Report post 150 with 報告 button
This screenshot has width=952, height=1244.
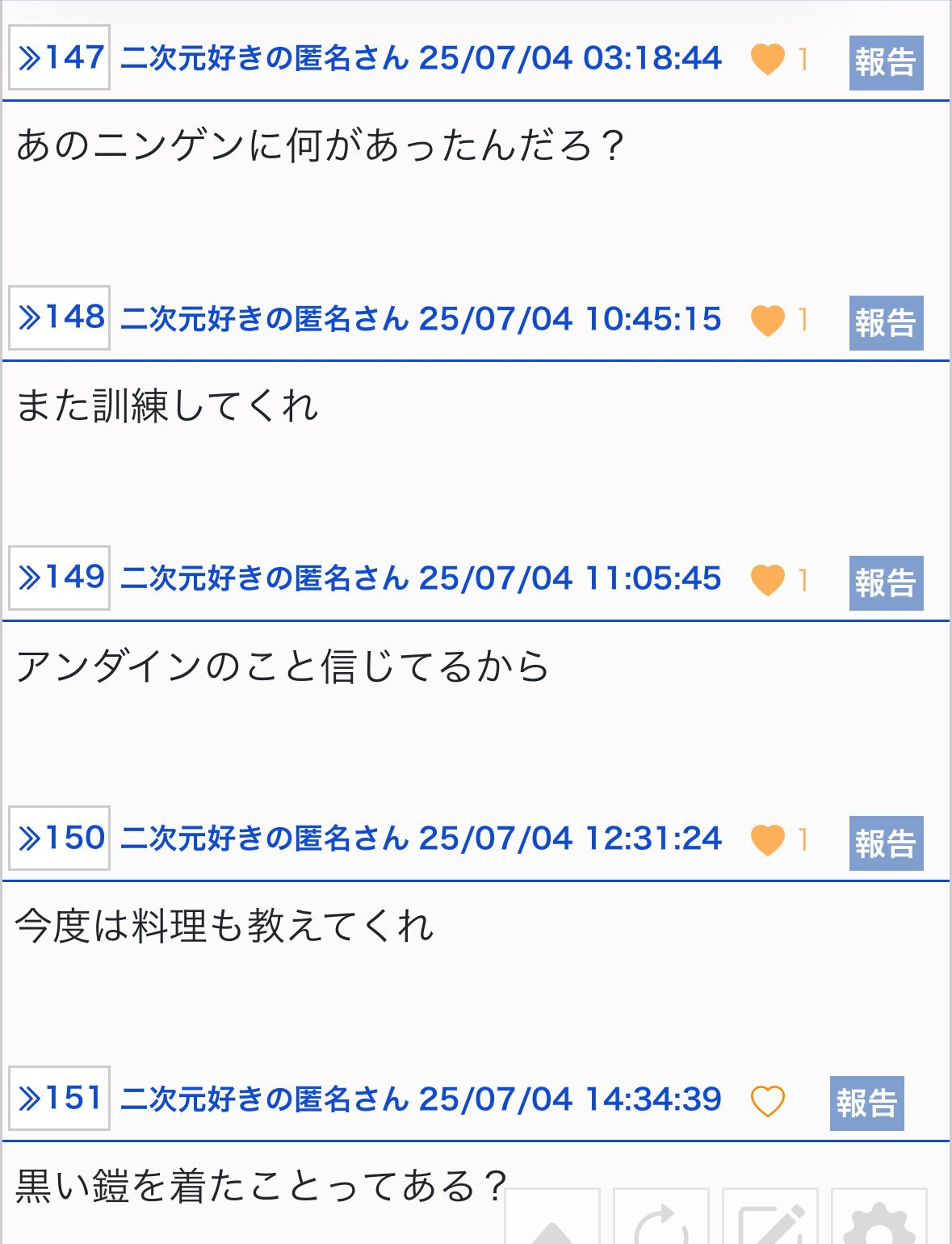(886, 843)
